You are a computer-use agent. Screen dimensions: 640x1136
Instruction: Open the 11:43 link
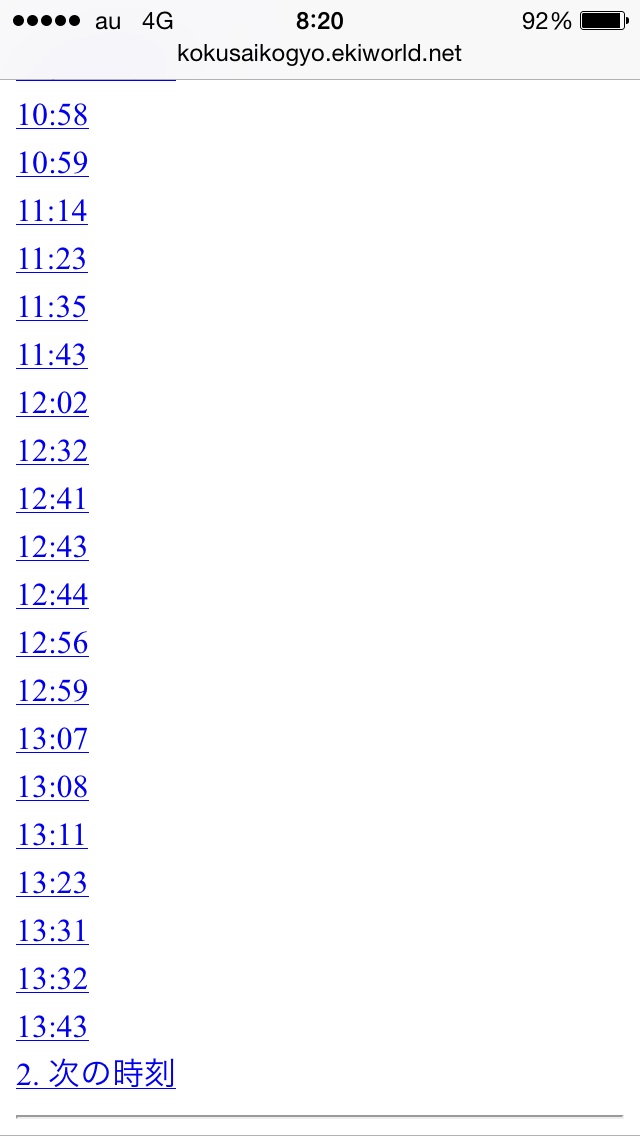[x=52, y=356]
